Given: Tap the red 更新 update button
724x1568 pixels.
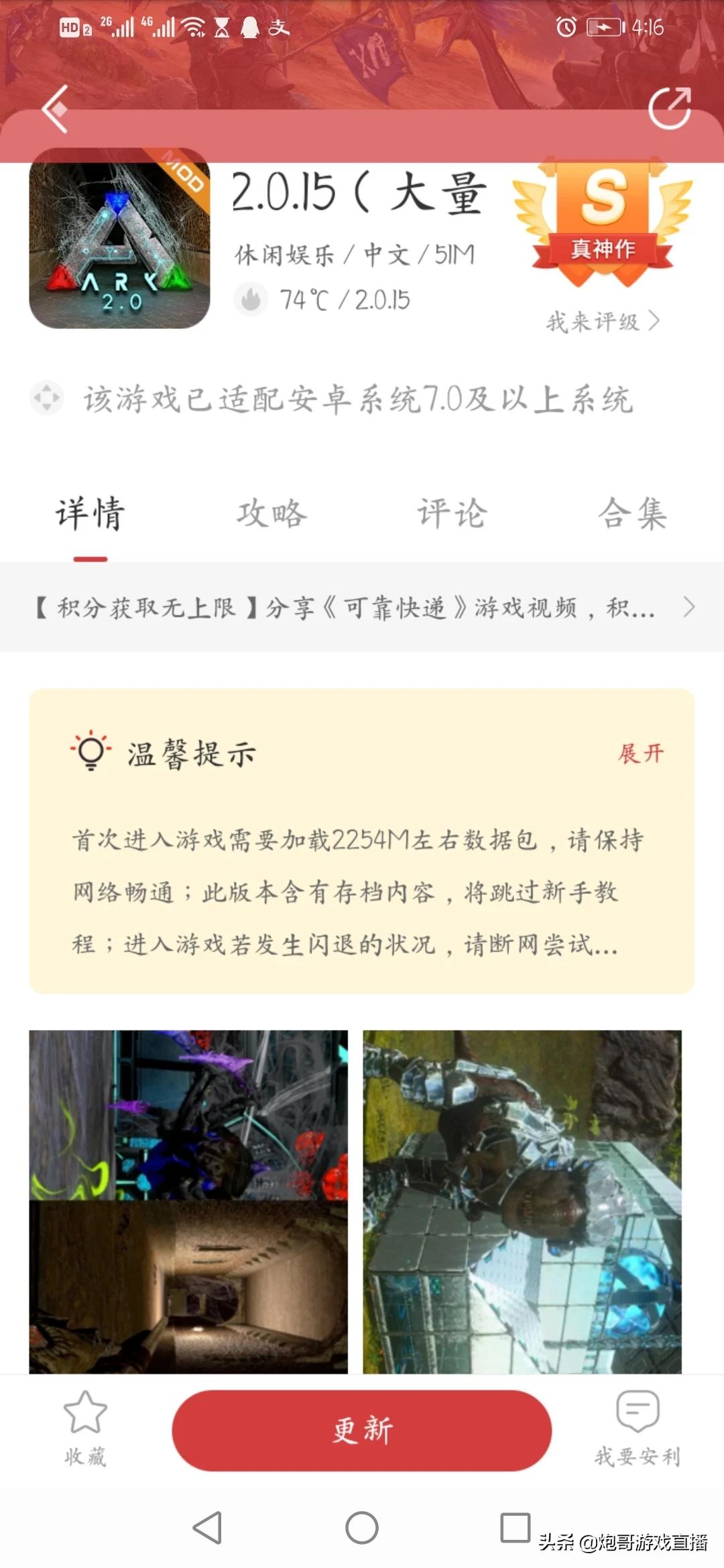Looking at the screenshot, I should click(x=362, y=1430).
